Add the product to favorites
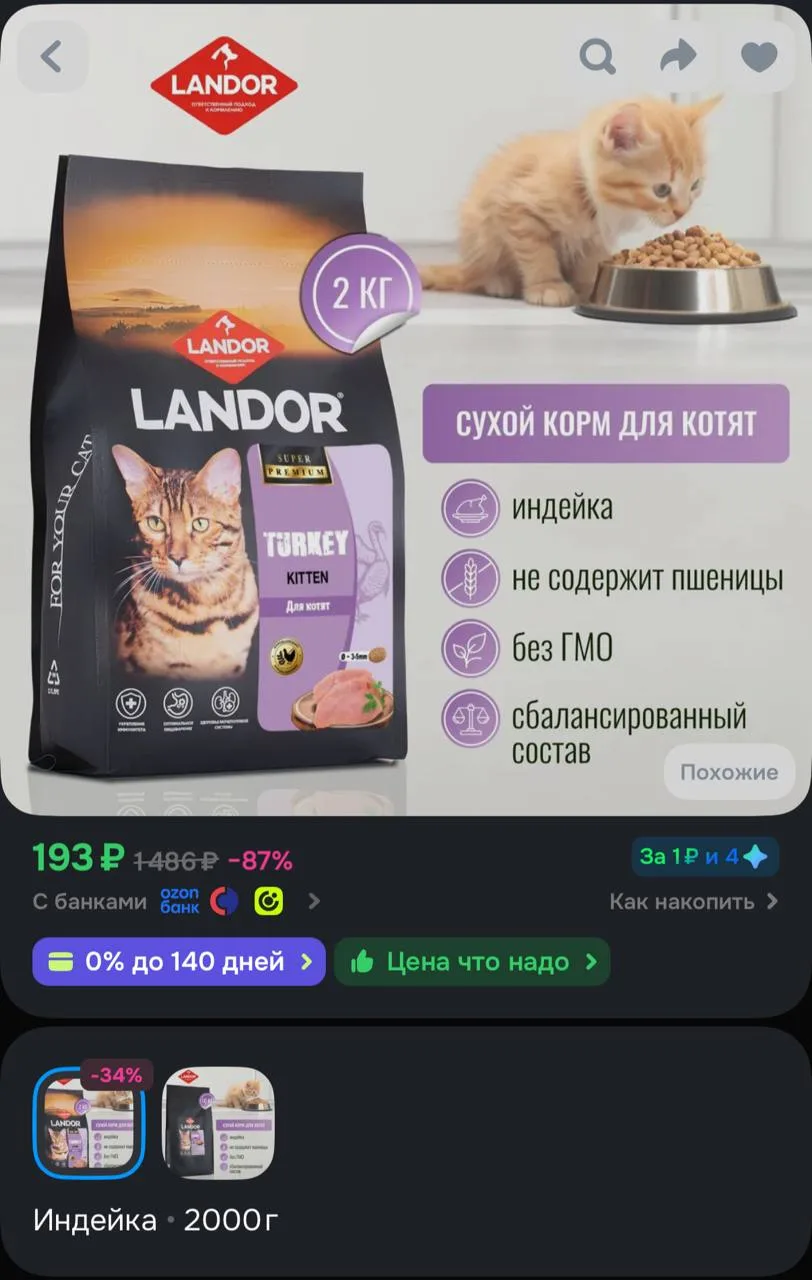 click(759, 57)
